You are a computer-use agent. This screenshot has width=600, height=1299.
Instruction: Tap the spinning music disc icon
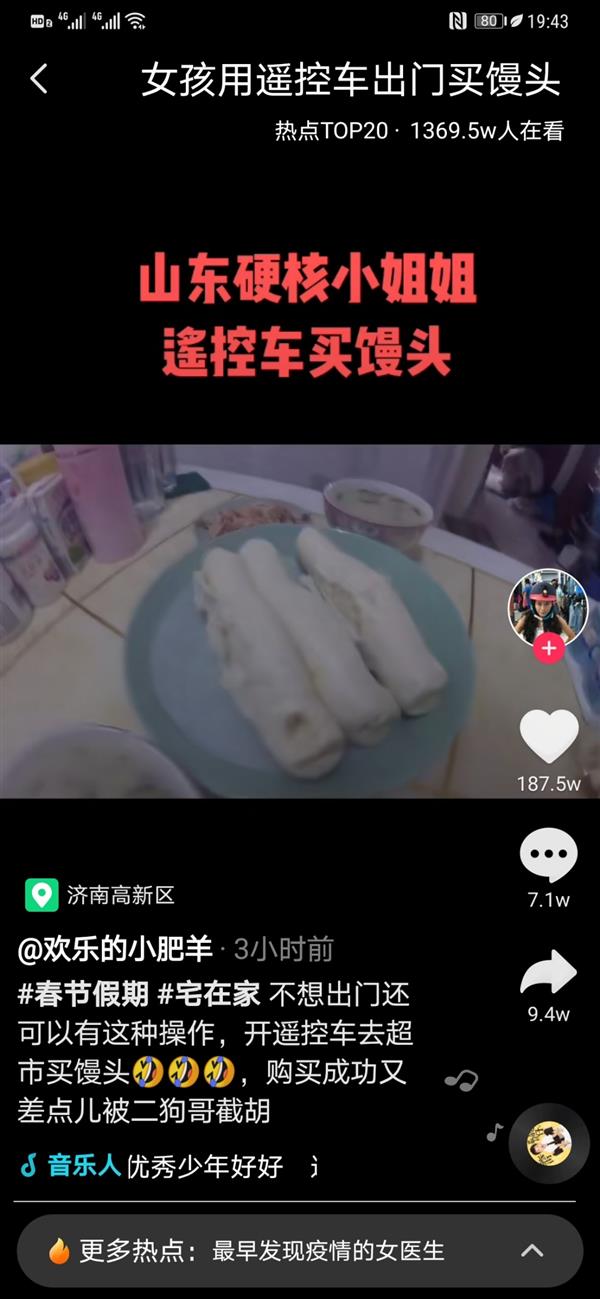point(548,1144)
